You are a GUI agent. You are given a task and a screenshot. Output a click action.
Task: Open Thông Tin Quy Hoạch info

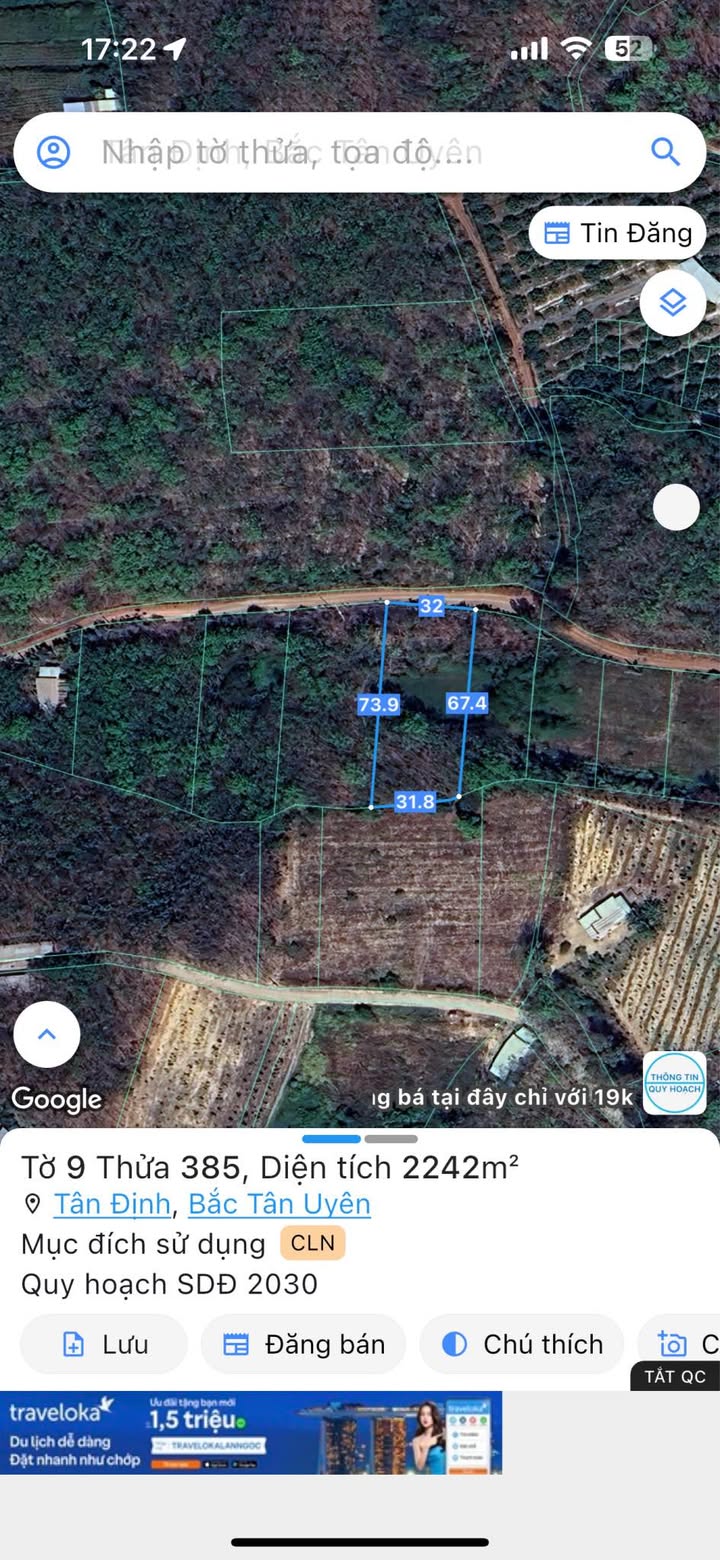(675, 1083)
